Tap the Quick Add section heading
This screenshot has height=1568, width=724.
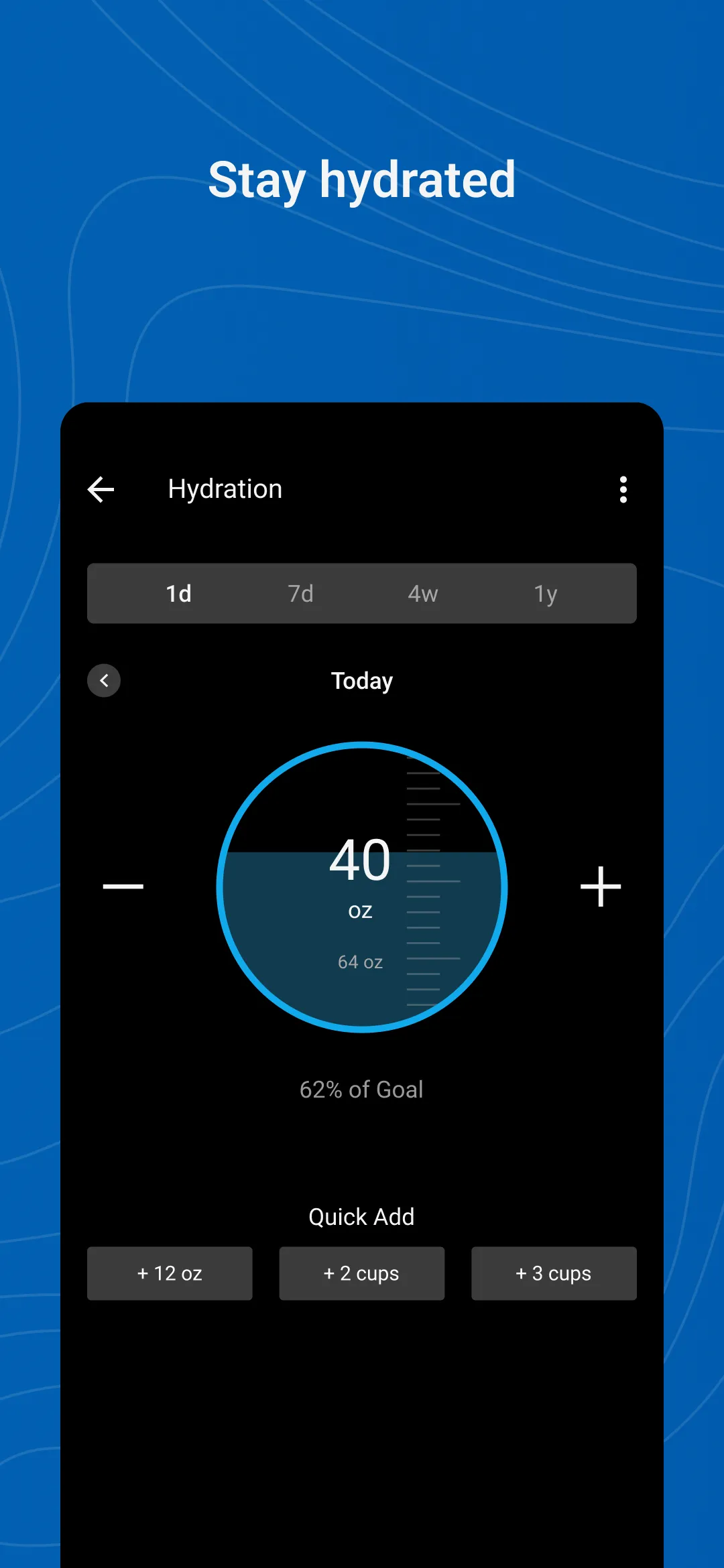coord(361,1216)
